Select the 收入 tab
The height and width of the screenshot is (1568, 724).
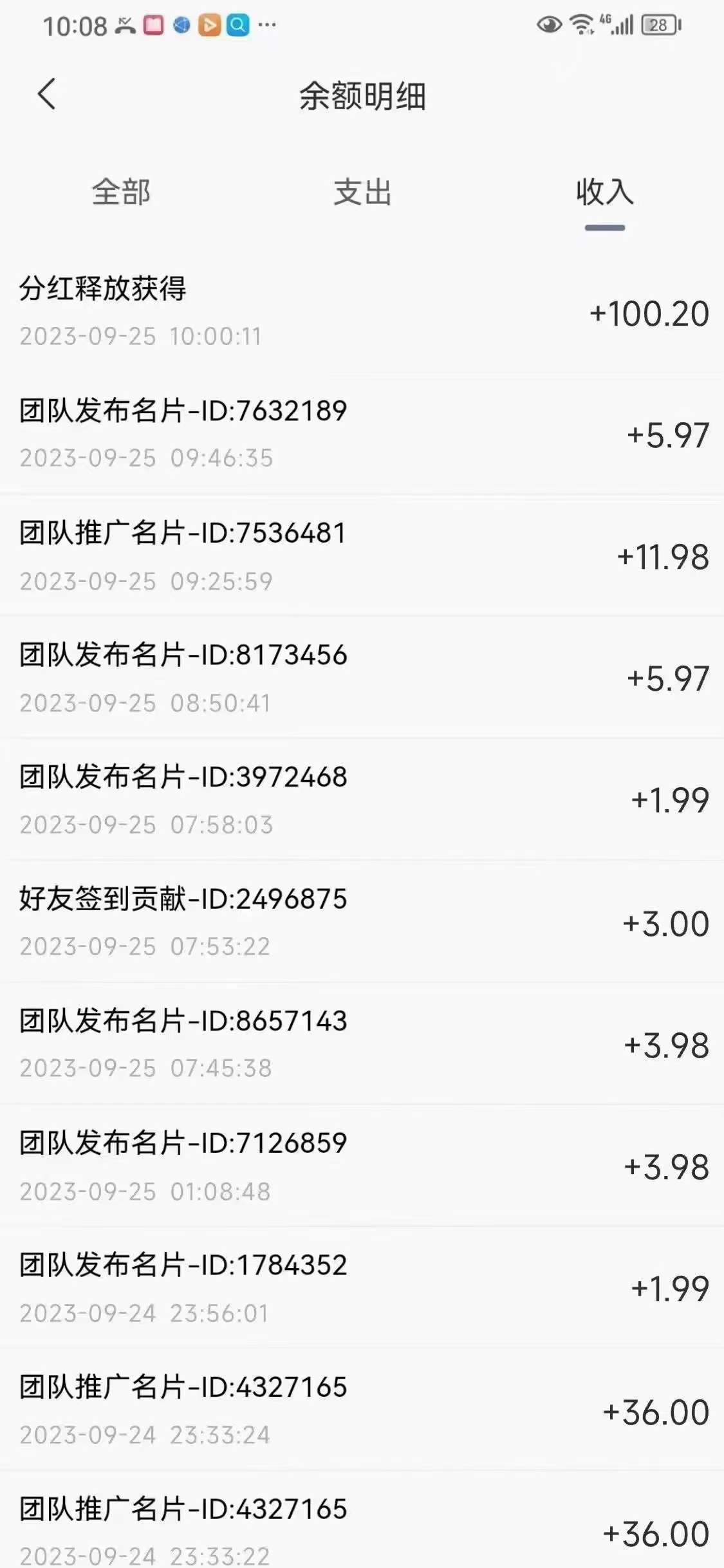tap(605, 192)
